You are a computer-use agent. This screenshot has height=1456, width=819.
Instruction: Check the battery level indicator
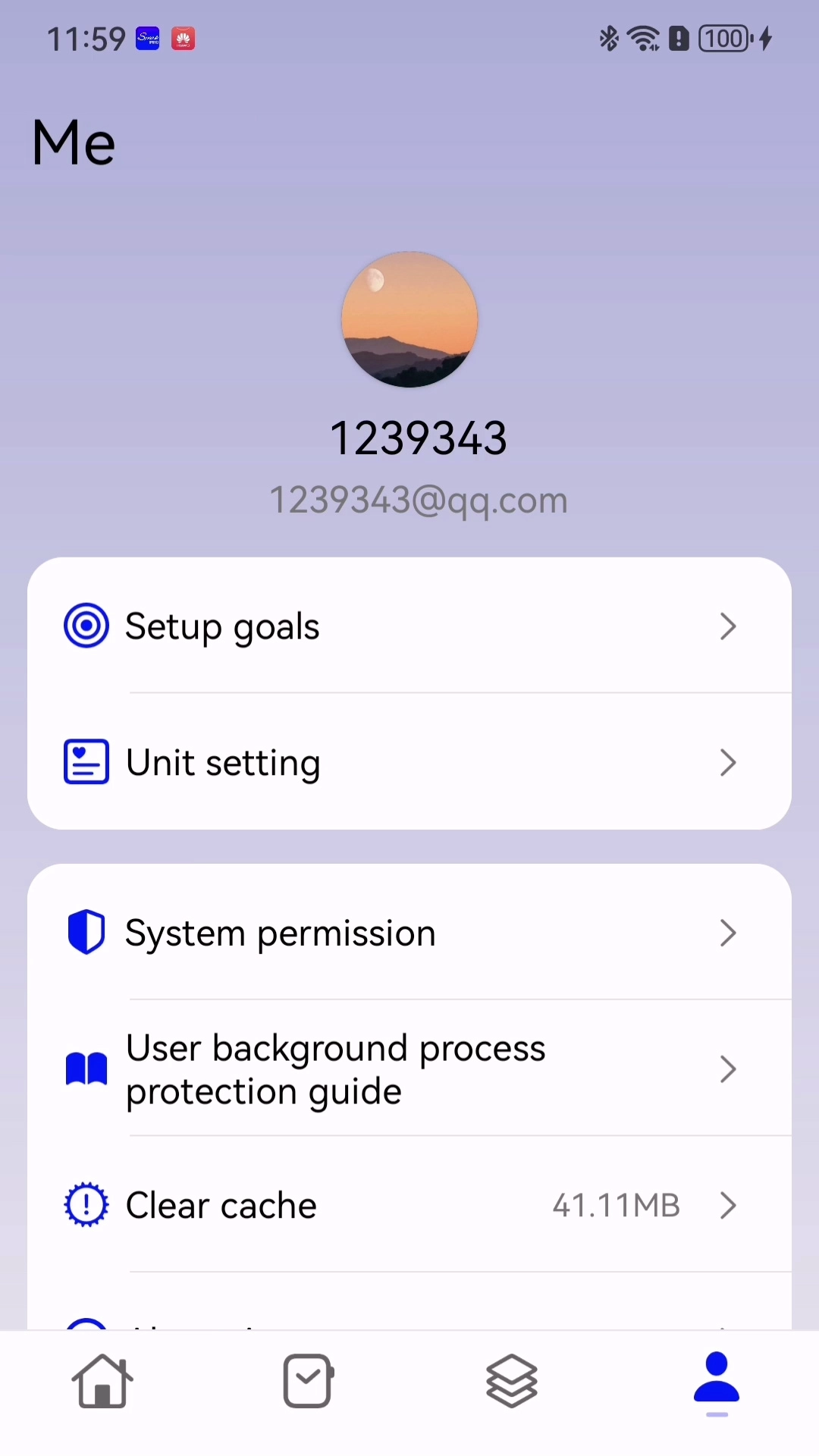pos(724,38)
